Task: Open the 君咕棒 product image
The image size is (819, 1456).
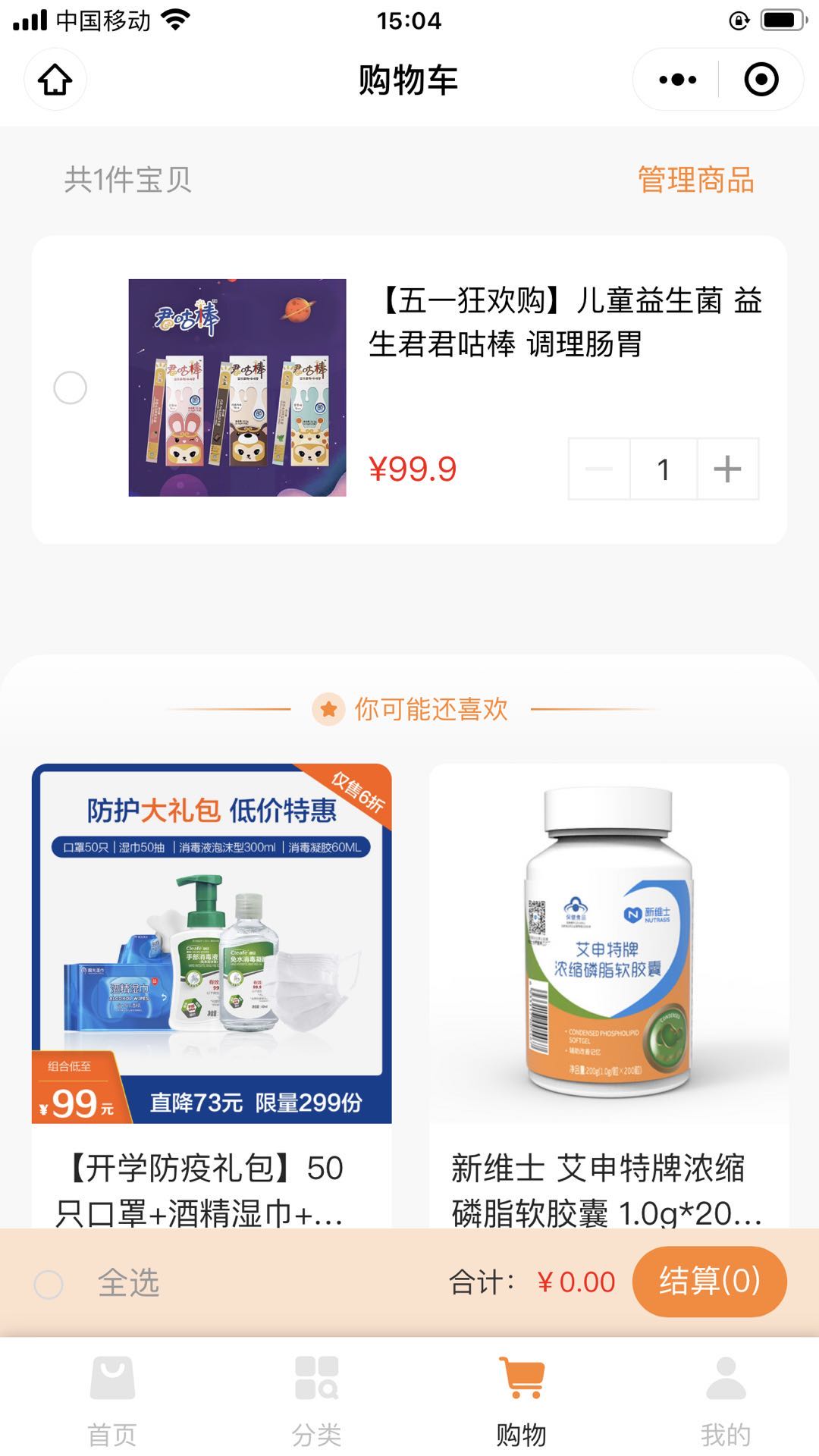Action: 237,388
